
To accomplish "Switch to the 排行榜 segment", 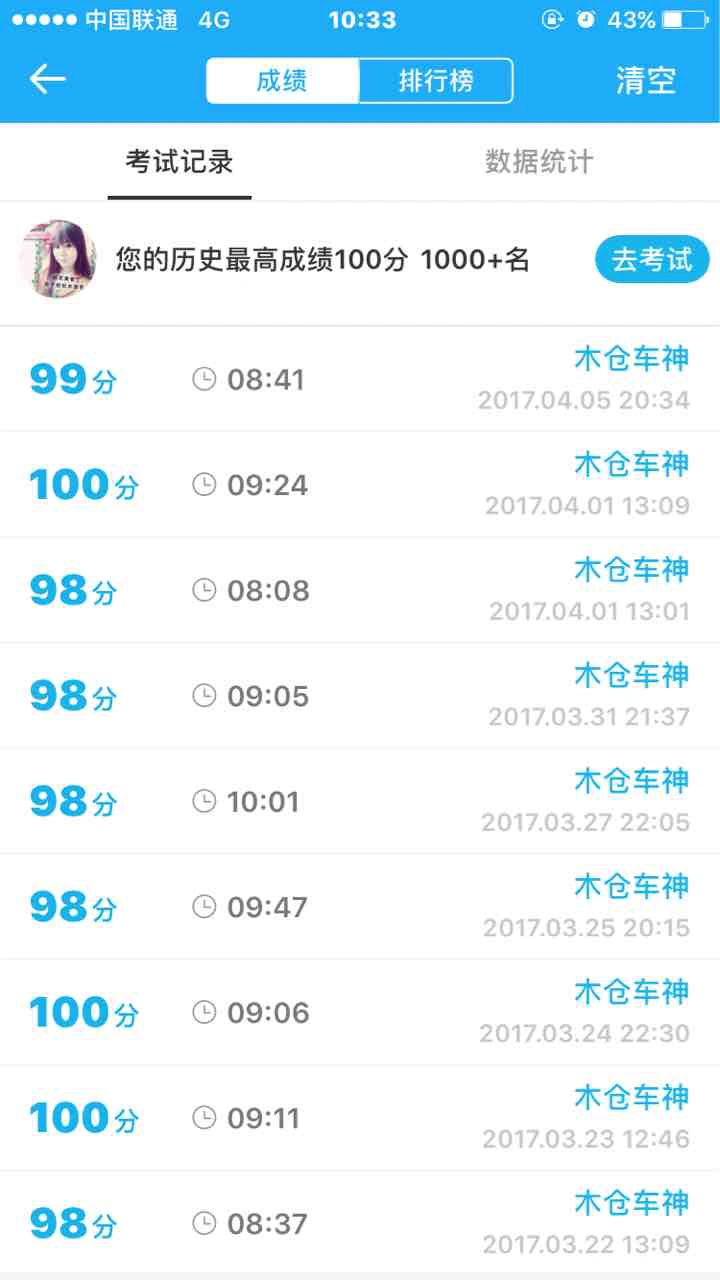I will pyautogui.click(x=436, y=81).
